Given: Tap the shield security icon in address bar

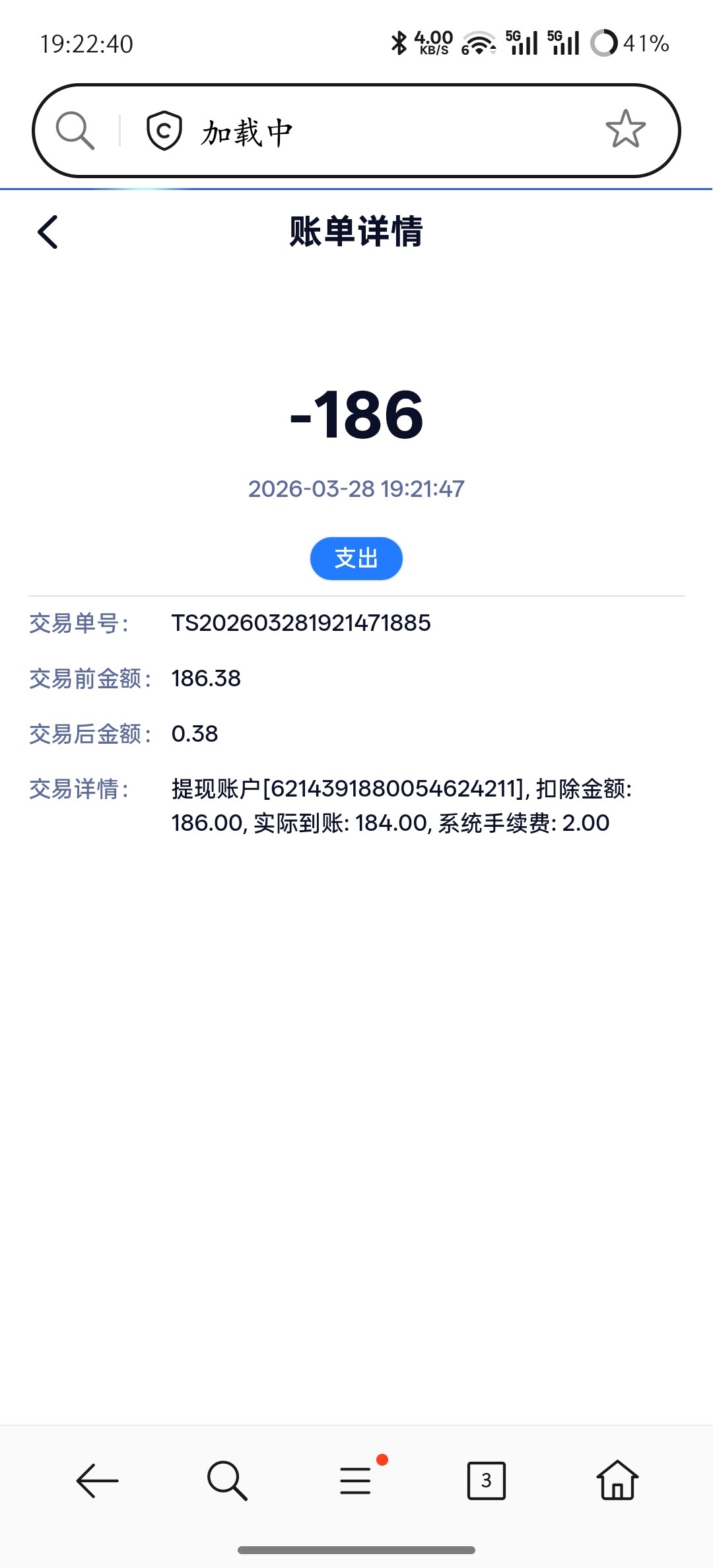Looking at the screenshot, I should tap(164, 130).
